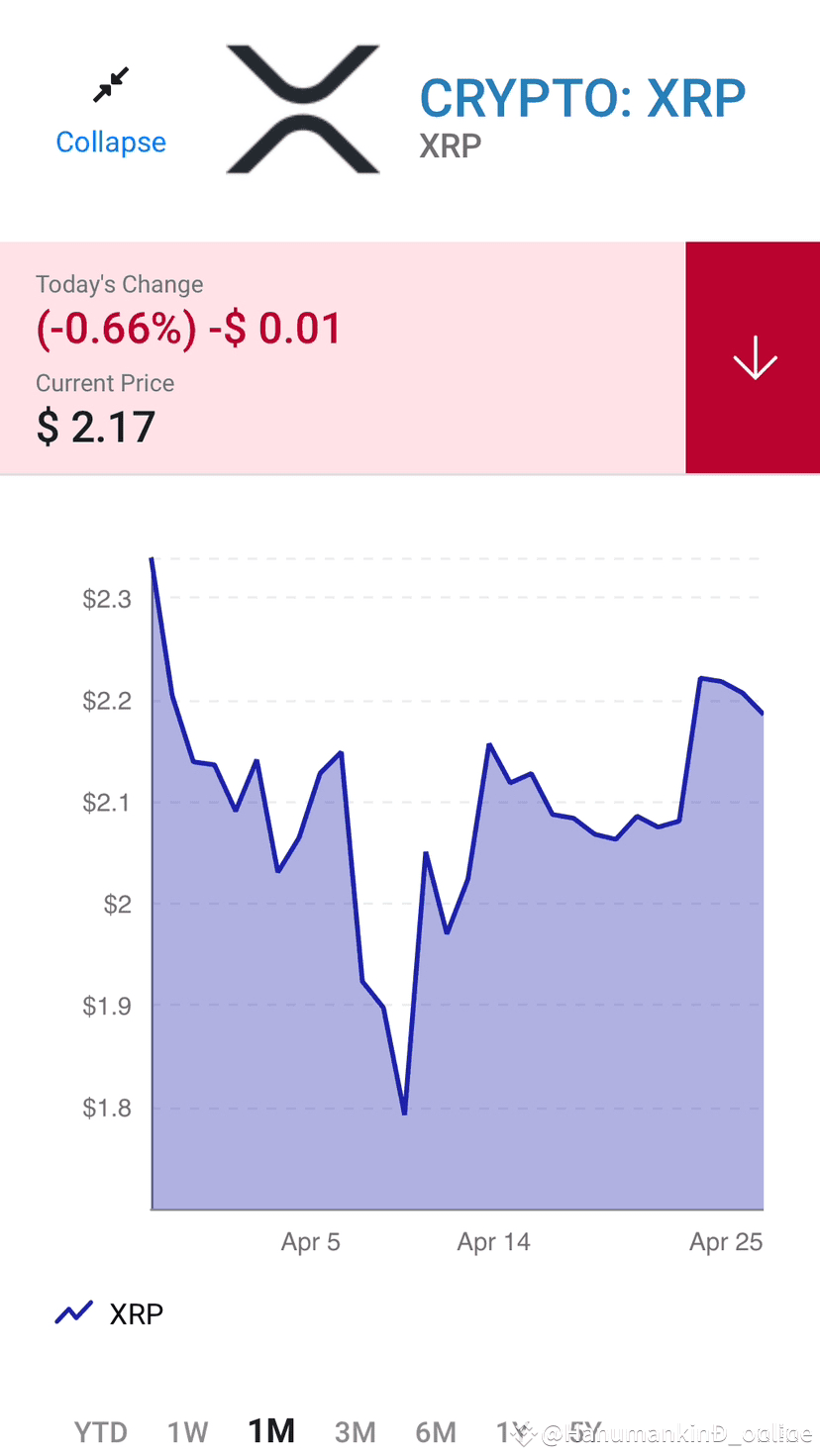Collapse the XRP chart view
This screenshot has height=1456, width=820.
[x=111, y=114]
